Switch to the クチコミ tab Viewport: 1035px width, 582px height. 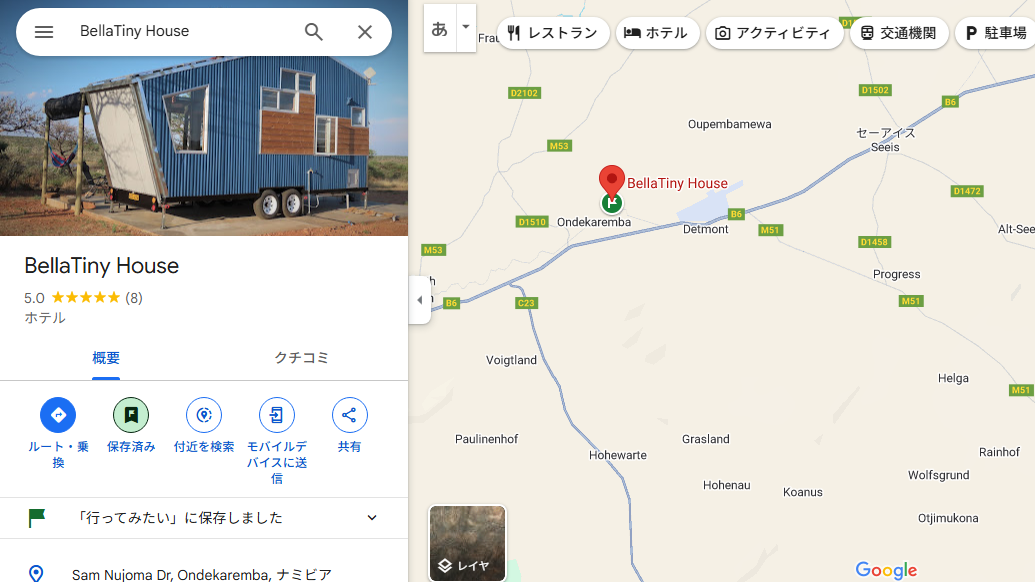pyautogui.click(x=301, y=358)
